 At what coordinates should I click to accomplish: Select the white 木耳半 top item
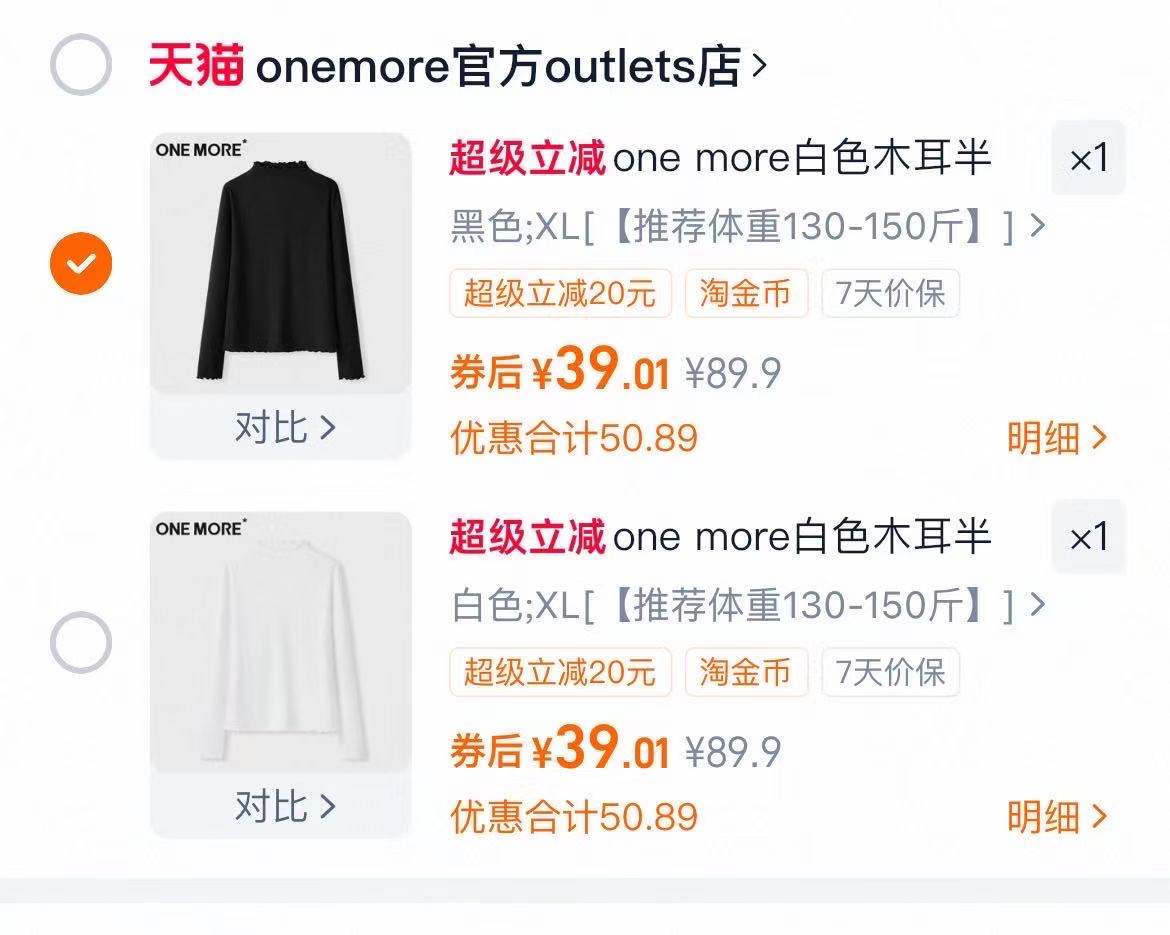point(81,642)
